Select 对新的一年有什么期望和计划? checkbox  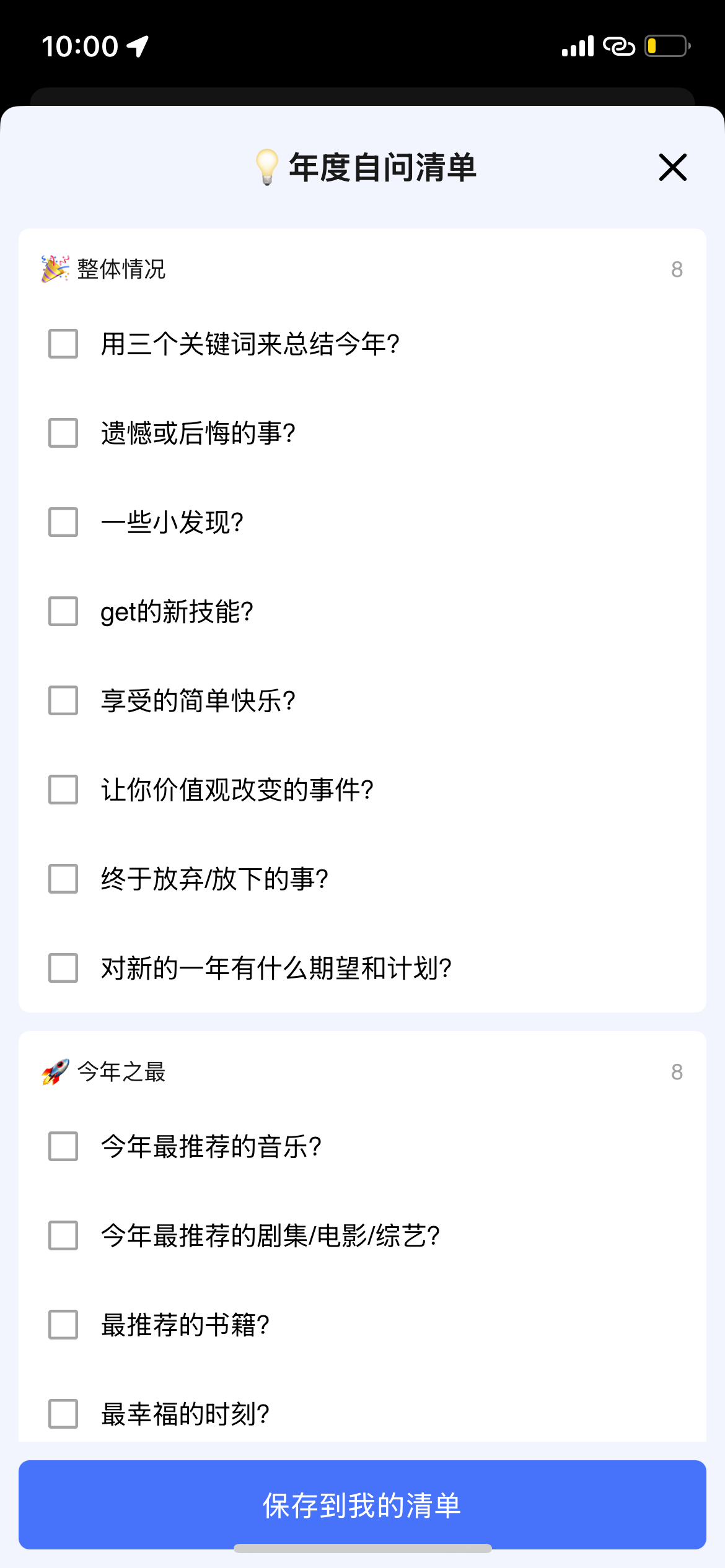pos(63,968)
